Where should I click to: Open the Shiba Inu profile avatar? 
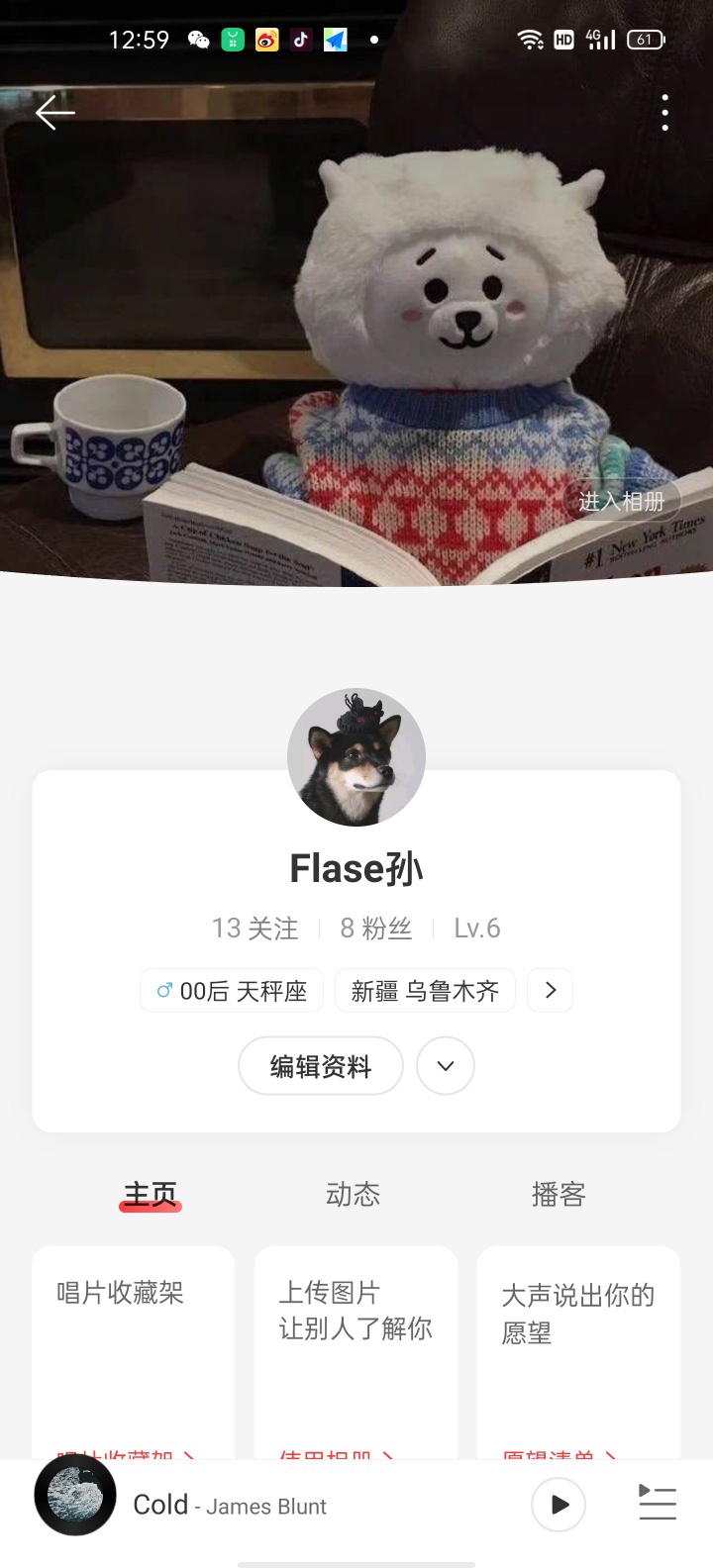pyautogui.click(x=356, y=757)
